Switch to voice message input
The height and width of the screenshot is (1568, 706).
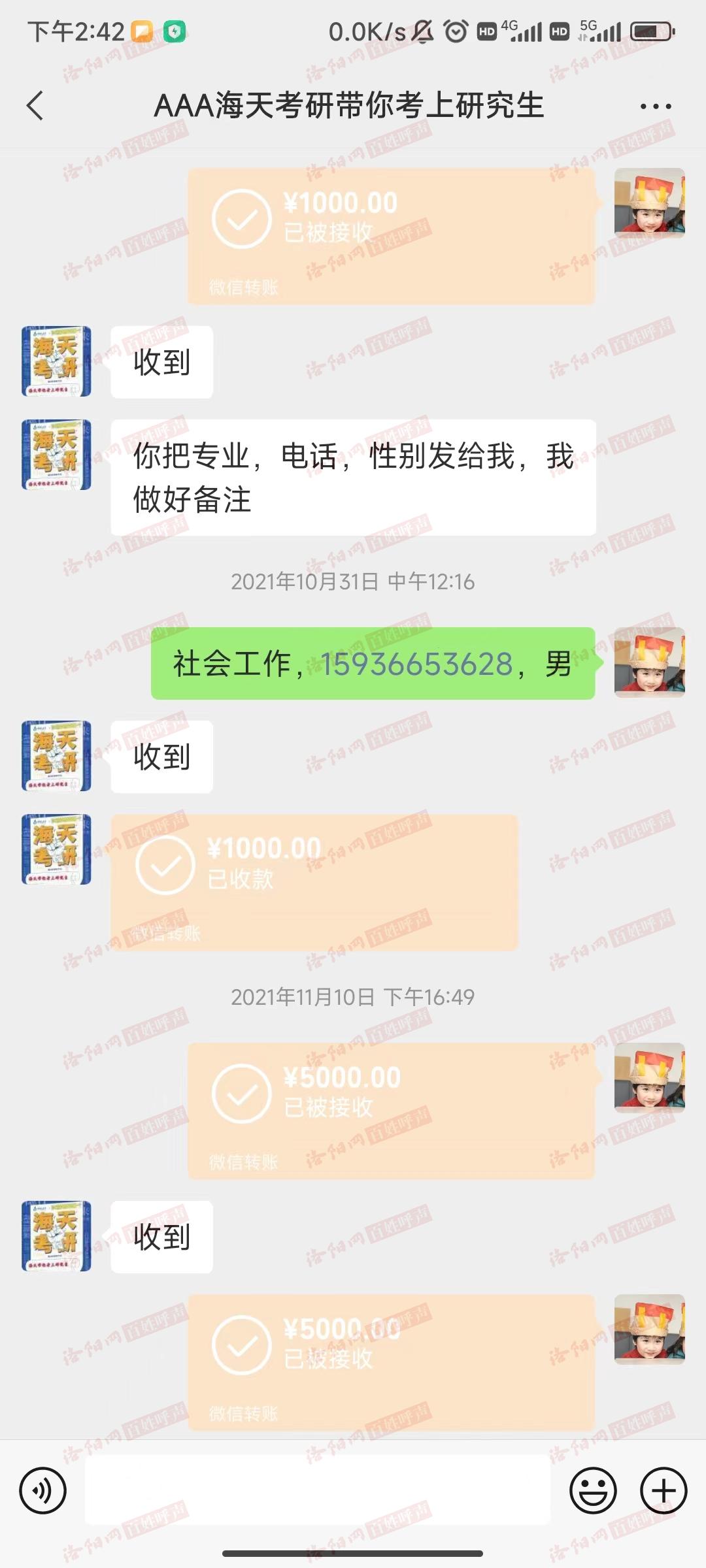pos(43,1490)
